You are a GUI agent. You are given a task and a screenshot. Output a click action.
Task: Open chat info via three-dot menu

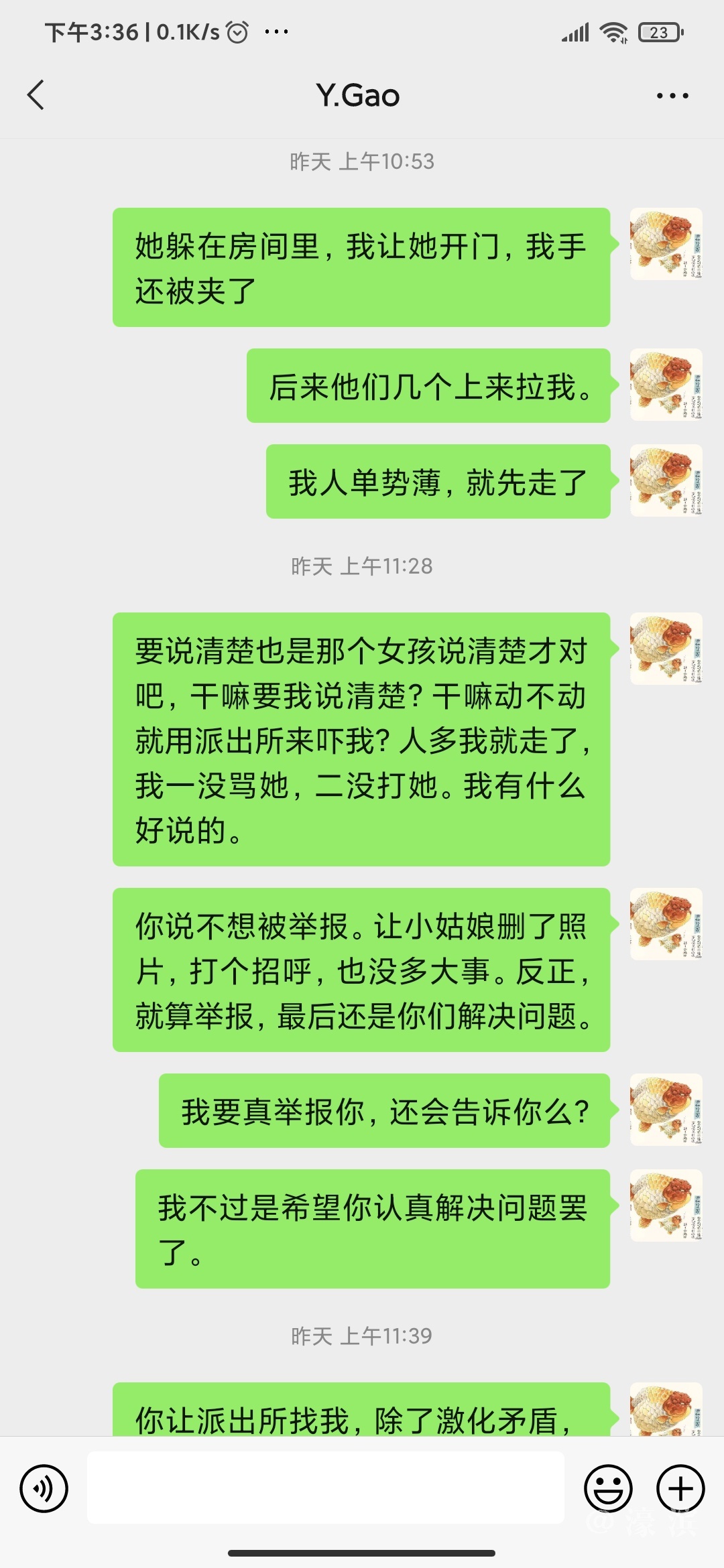point(672,96)
